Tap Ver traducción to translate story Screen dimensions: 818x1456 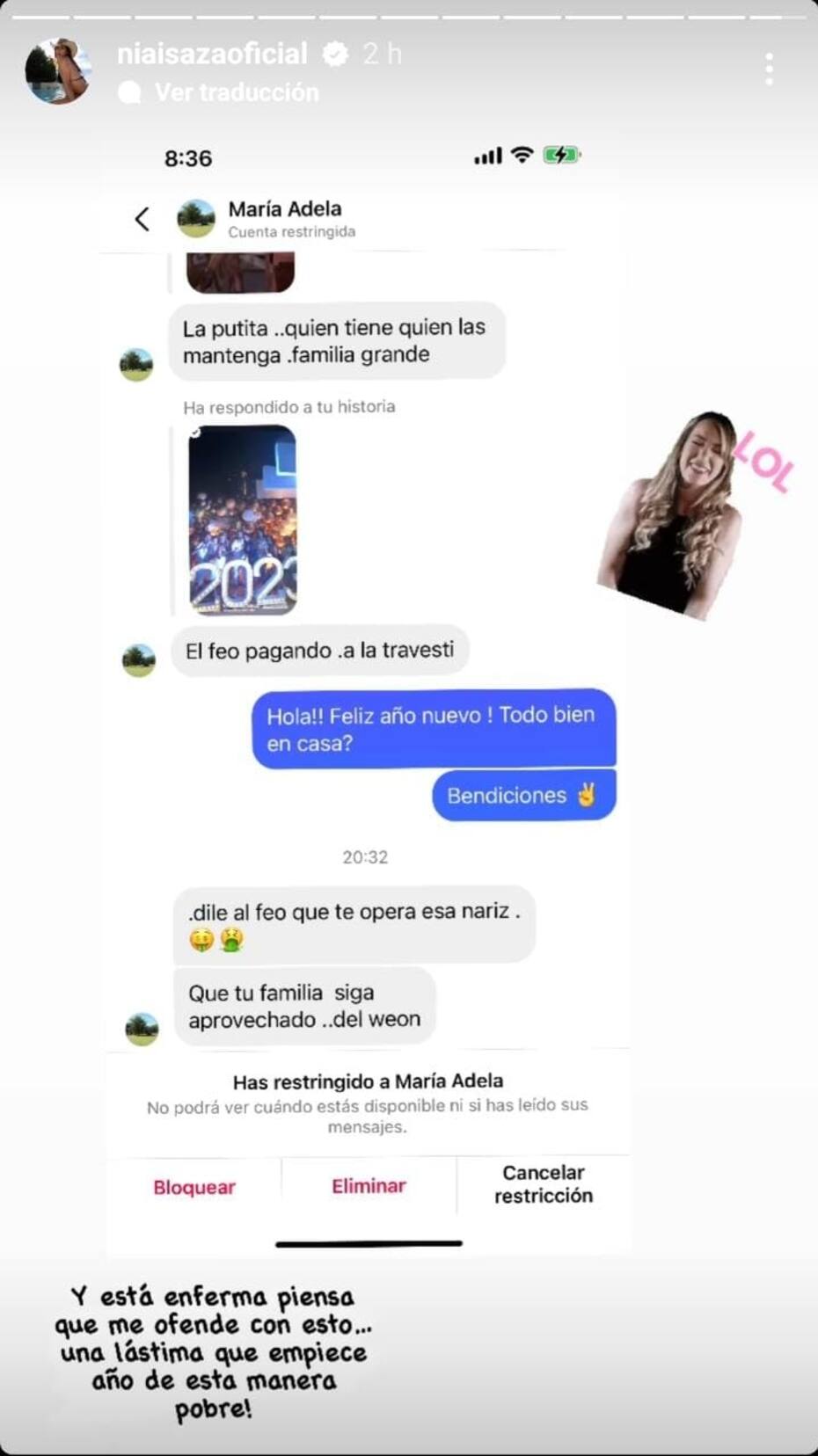[x=236, y=92]
